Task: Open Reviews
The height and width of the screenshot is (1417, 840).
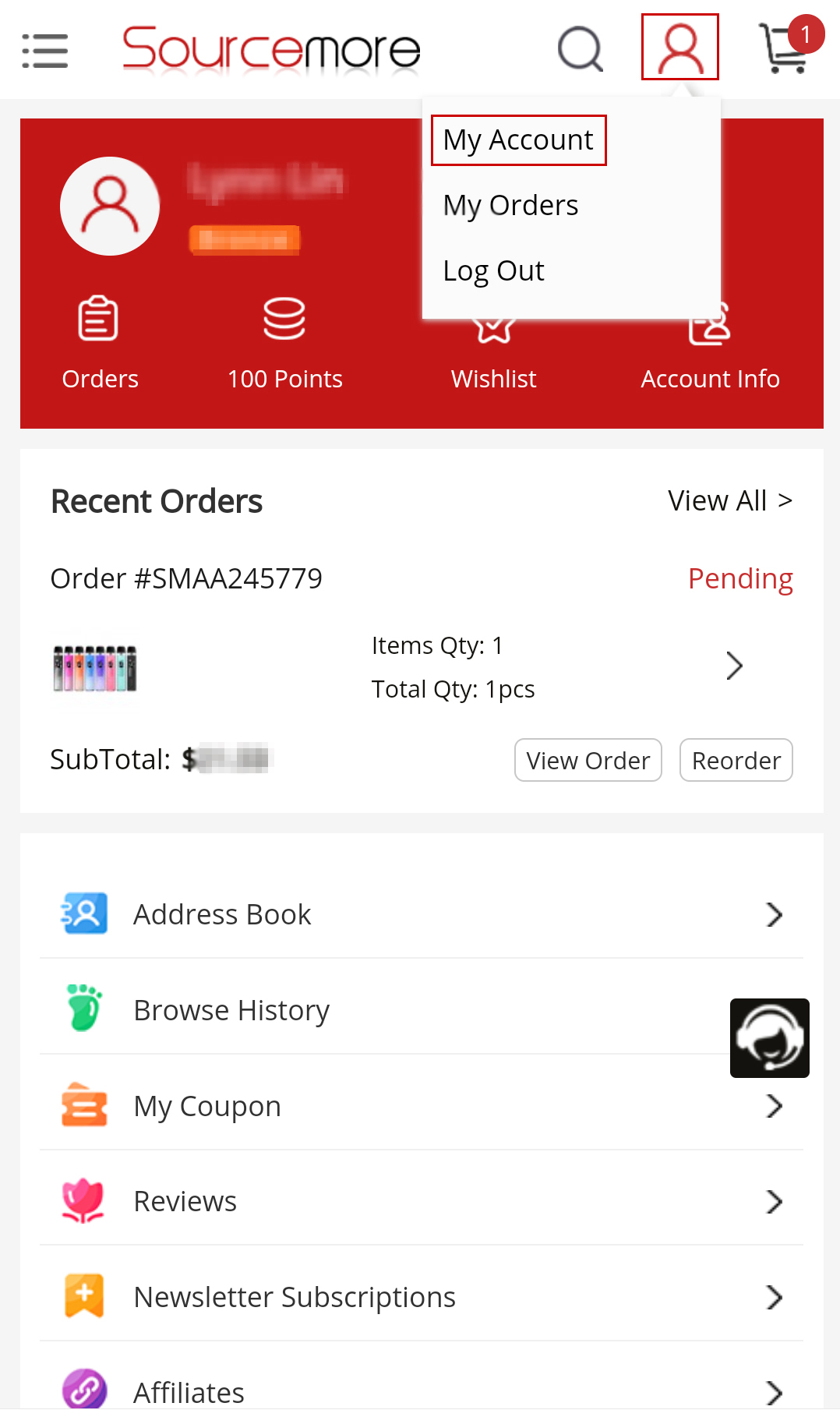Action: [x=421, y=1202]
